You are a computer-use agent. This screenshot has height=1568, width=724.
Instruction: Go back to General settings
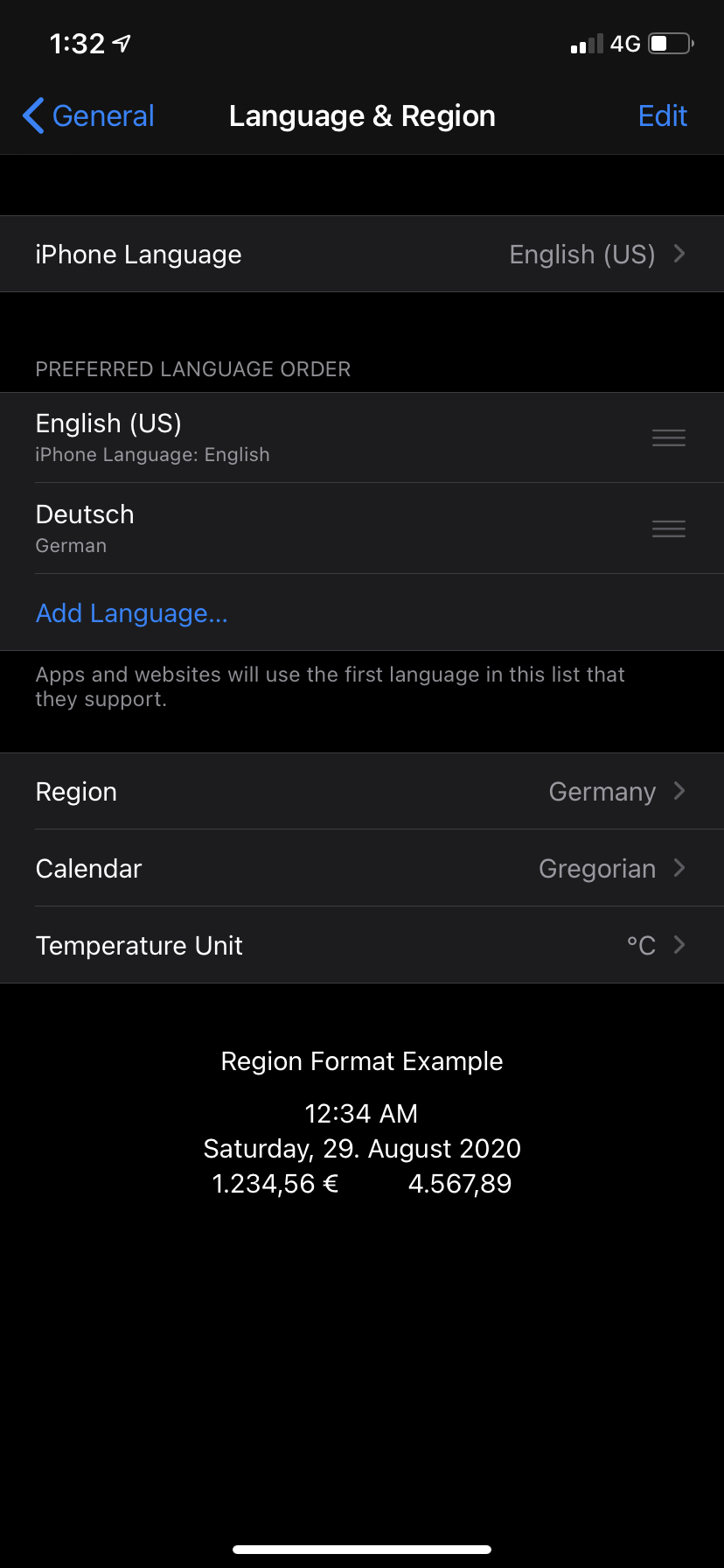[88, 115]
